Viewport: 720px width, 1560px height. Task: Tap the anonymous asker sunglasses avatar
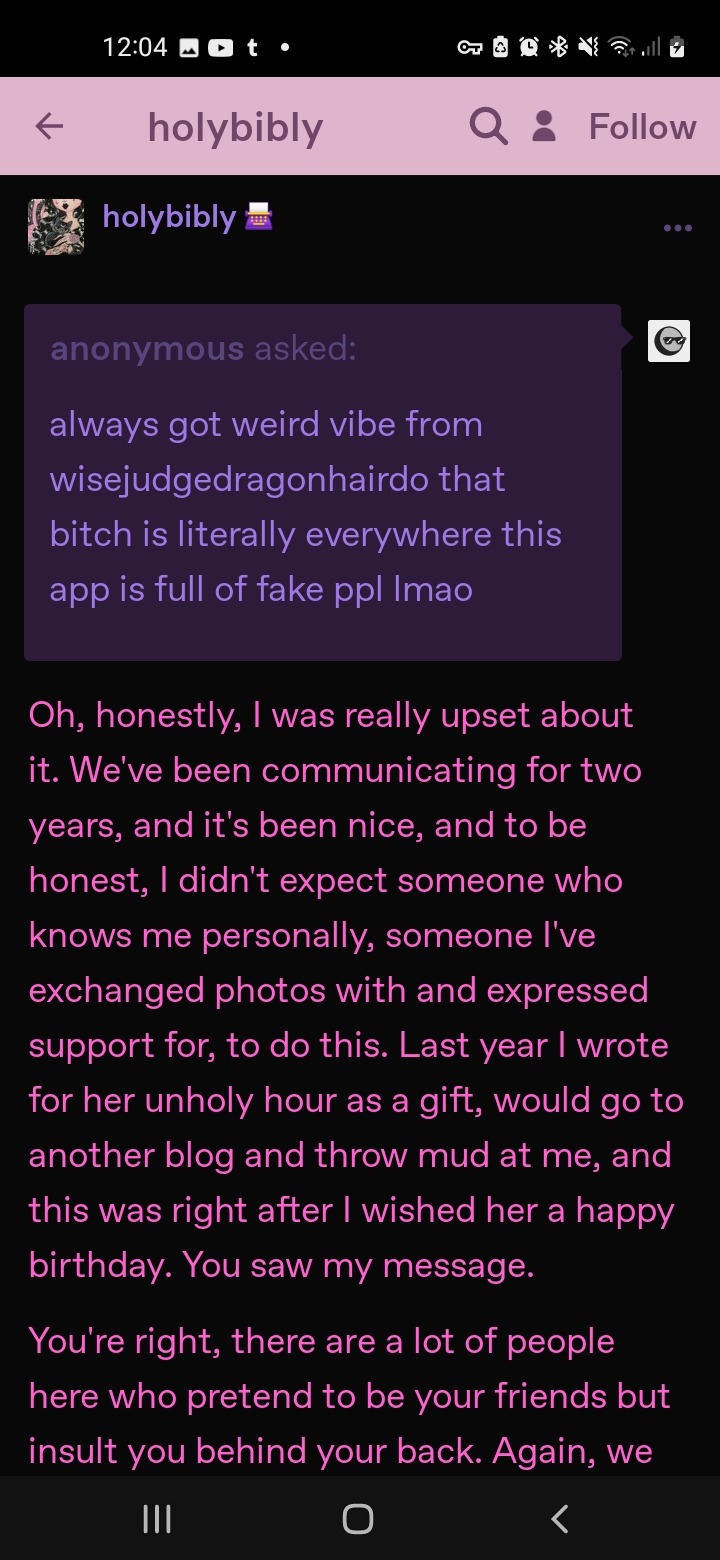coord(669,342)
